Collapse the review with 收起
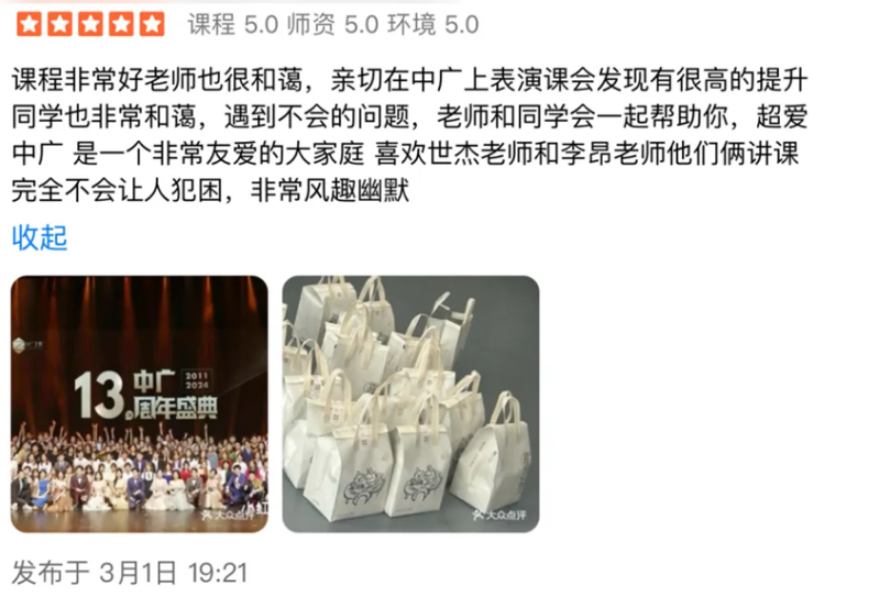871x599 pixels. [x=39, y=238]
